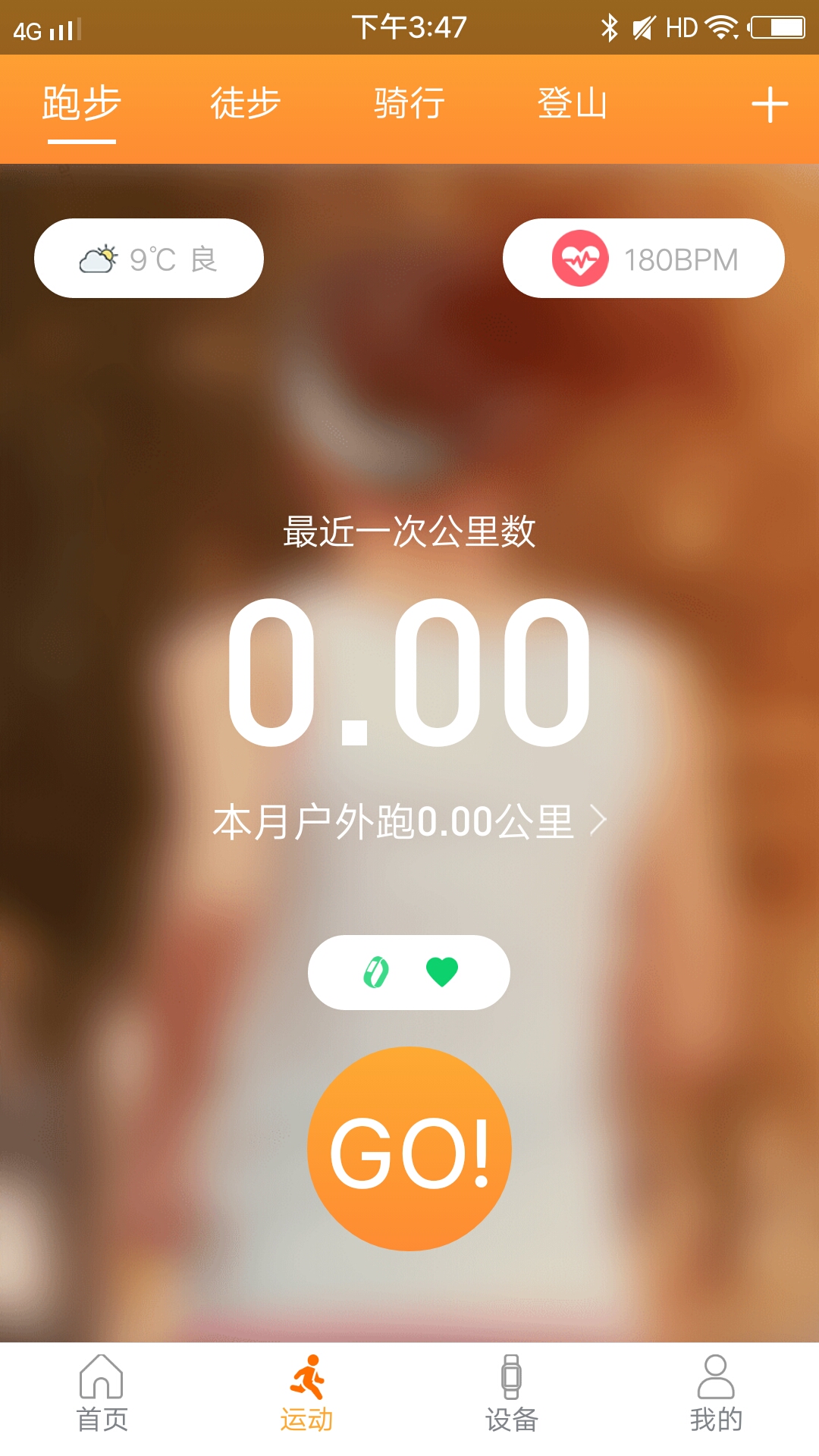Select the 运动 sports tab

[x=307, y=1394]
